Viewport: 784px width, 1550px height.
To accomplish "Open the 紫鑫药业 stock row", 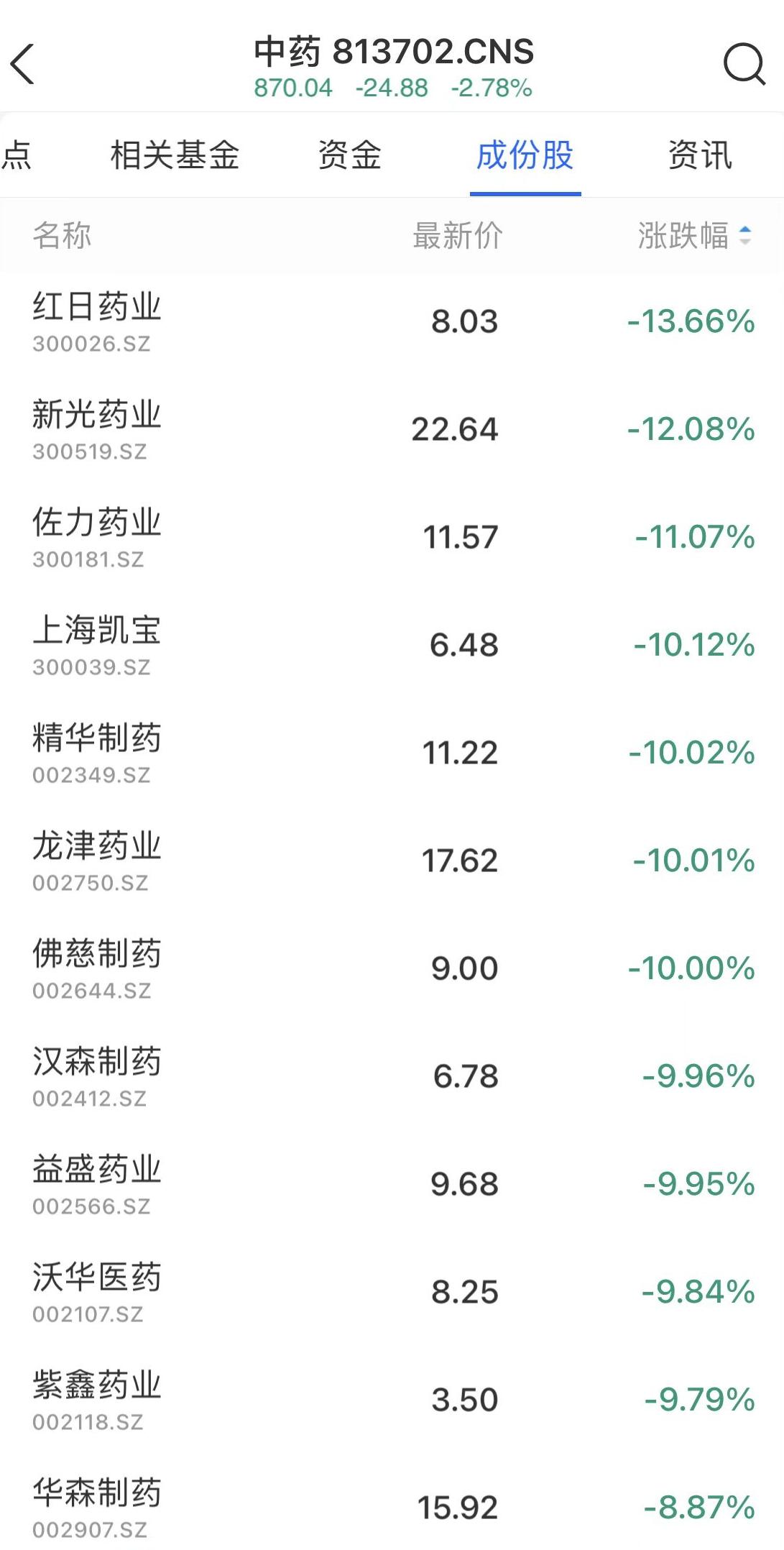I will click(392, 1400).
